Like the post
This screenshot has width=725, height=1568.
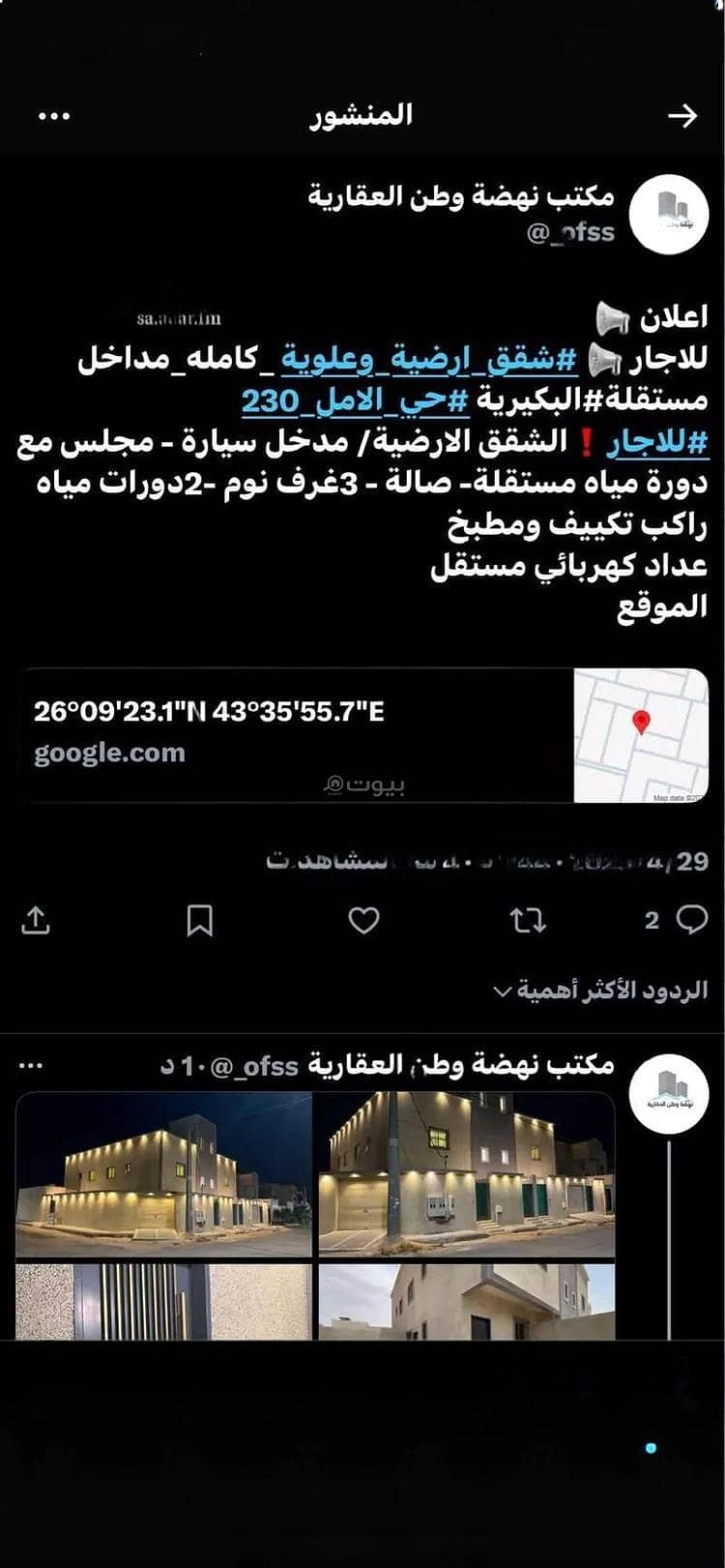[363, 920]
